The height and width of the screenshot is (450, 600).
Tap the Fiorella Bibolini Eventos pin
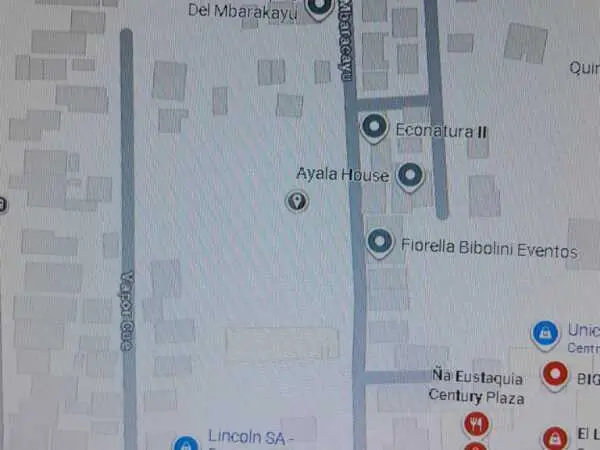[379, 242]
